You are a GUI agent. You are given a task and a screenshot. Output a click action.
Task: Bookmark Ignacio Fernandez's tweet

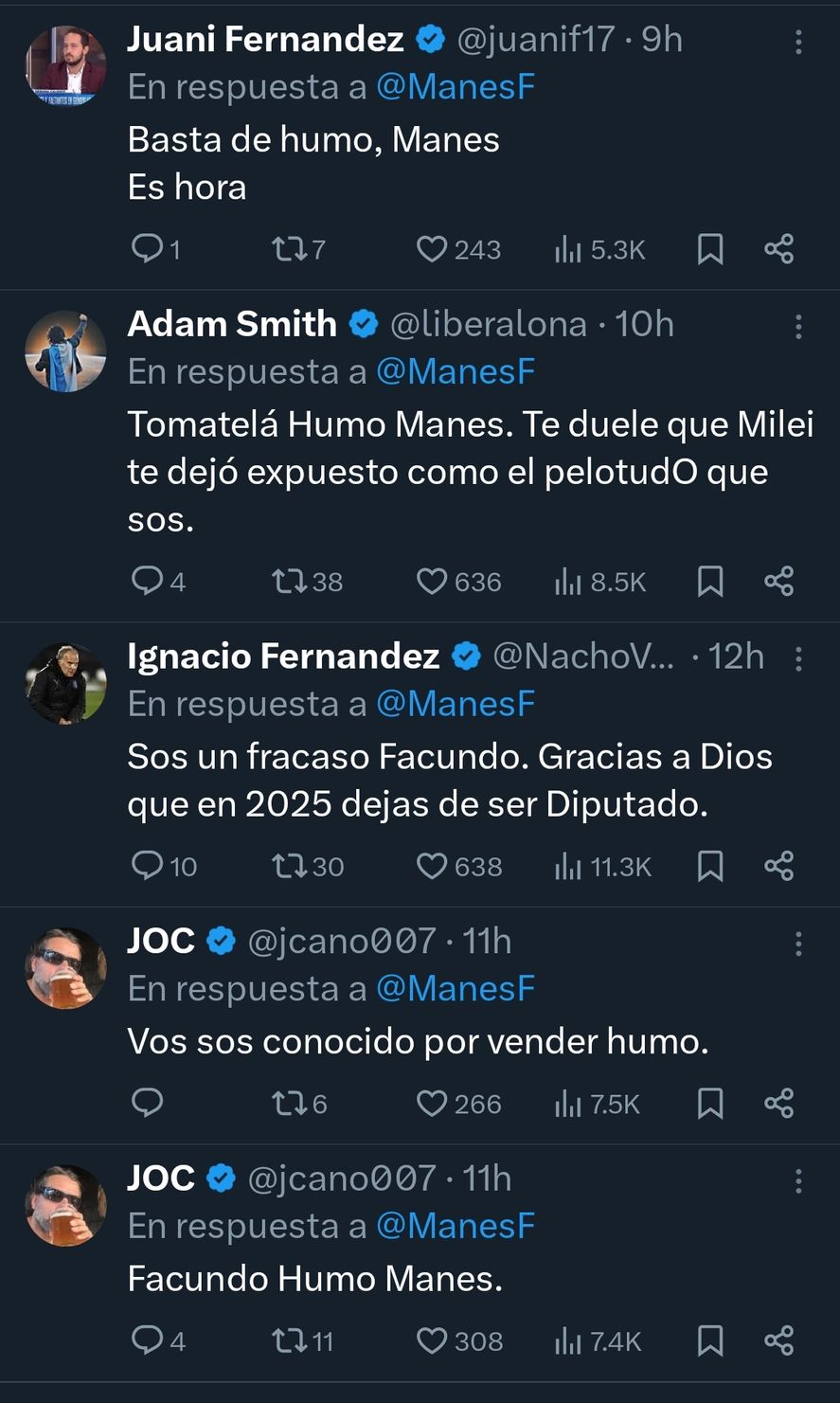click(x=710, y=865)
